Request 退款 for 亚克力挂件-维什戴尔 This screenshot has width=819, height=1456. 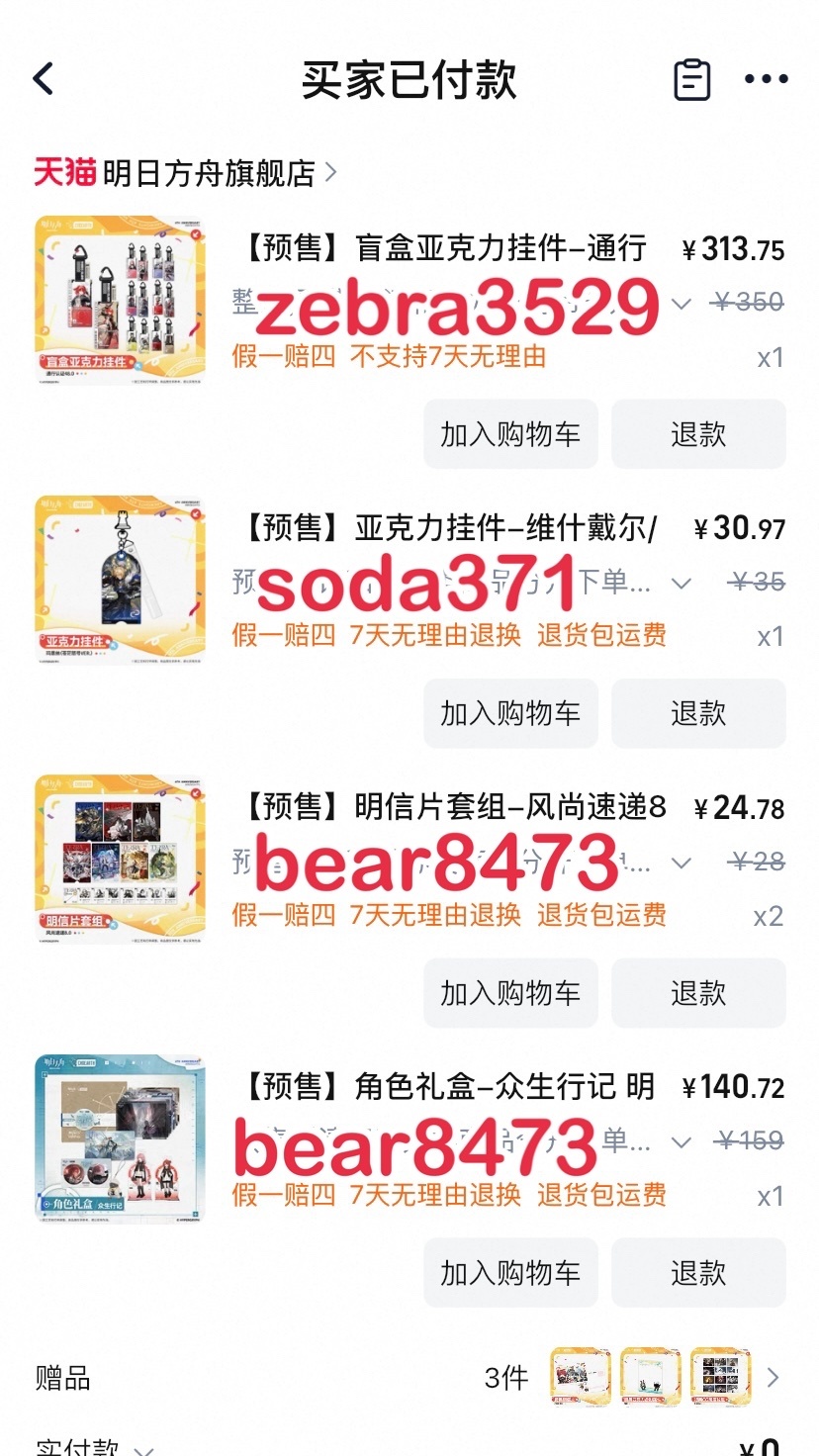(698, 713)
